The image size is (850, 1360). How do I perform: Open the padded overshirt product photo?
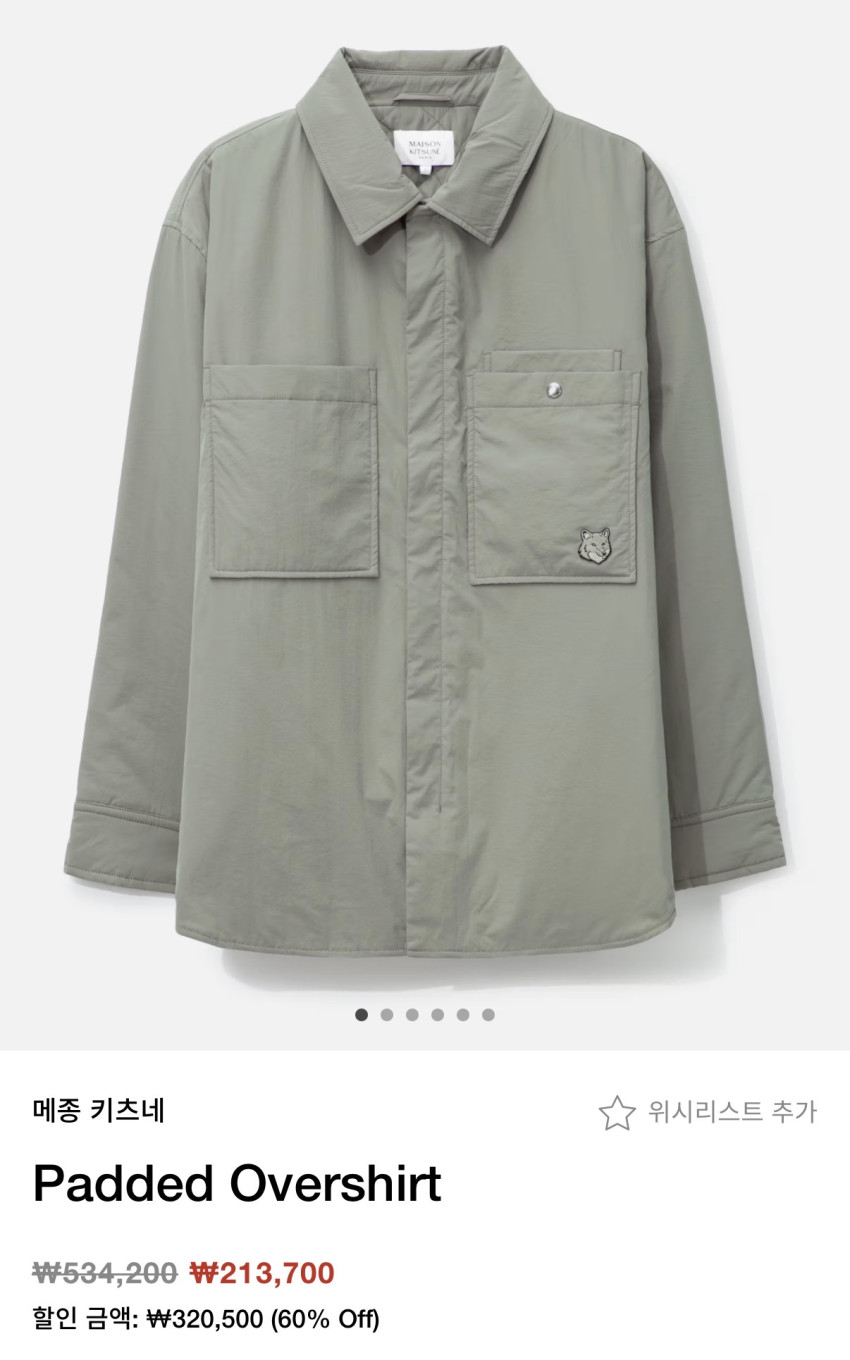click(425, 500)
